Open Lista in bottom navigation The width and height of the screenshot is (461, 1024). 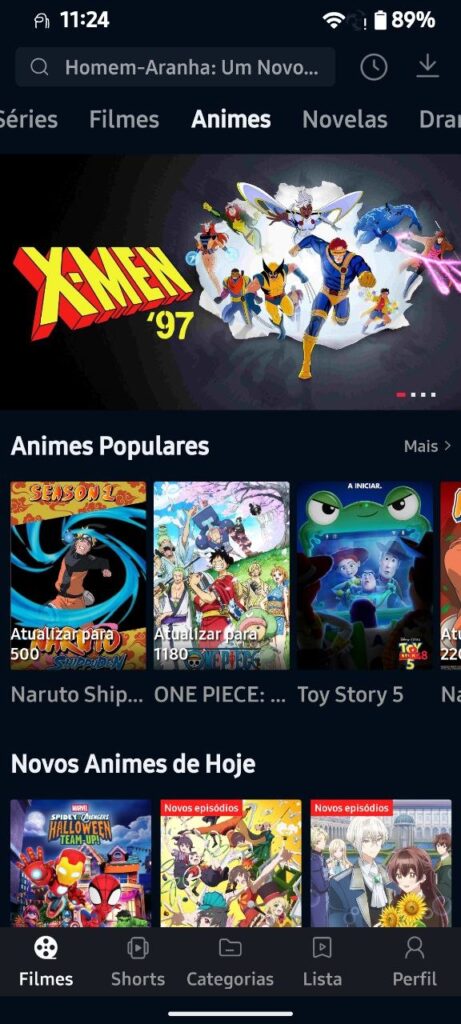point(322,961)
